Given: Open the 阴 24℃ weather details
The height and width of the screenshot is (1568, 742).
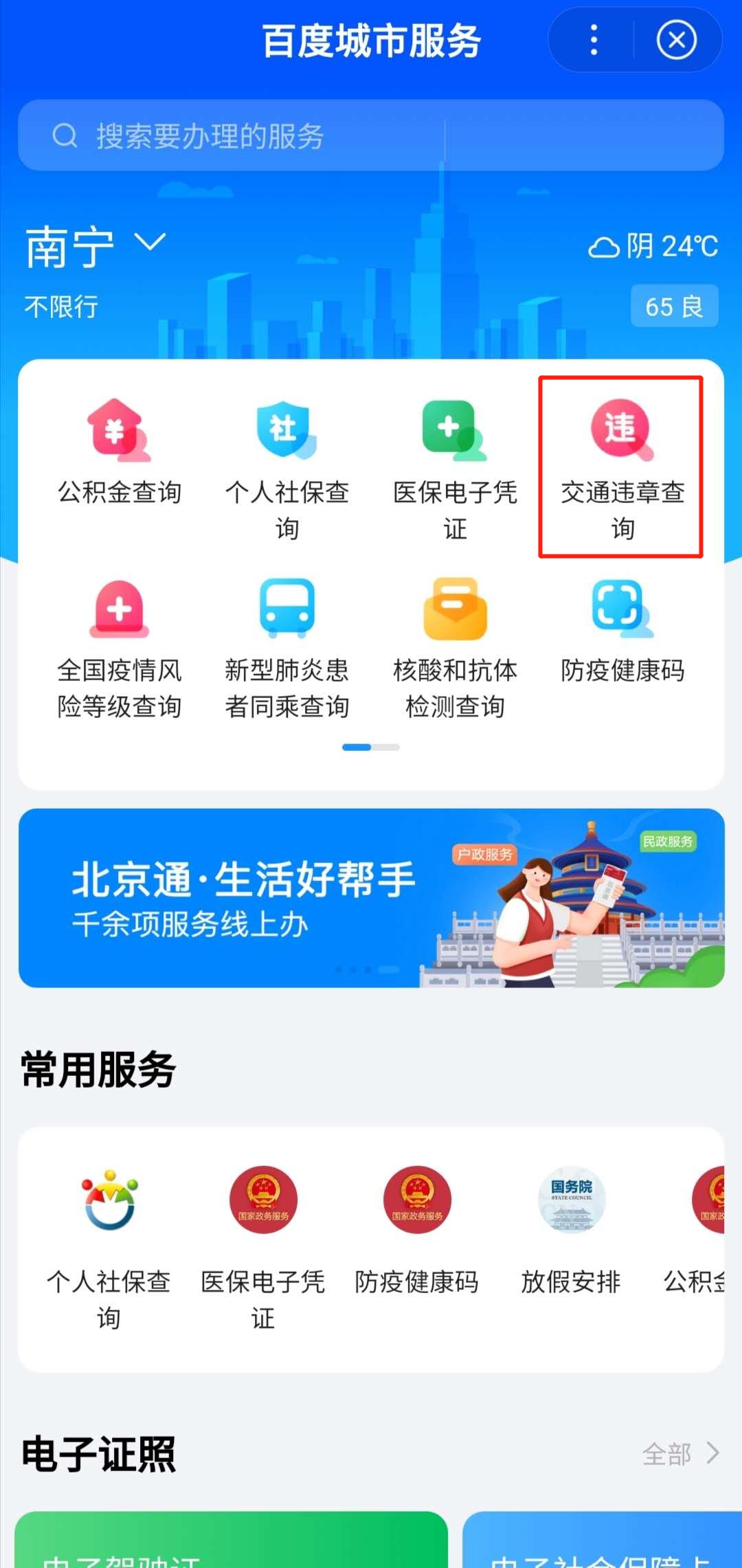Looking at the screenshot, I should click(653, 246).
